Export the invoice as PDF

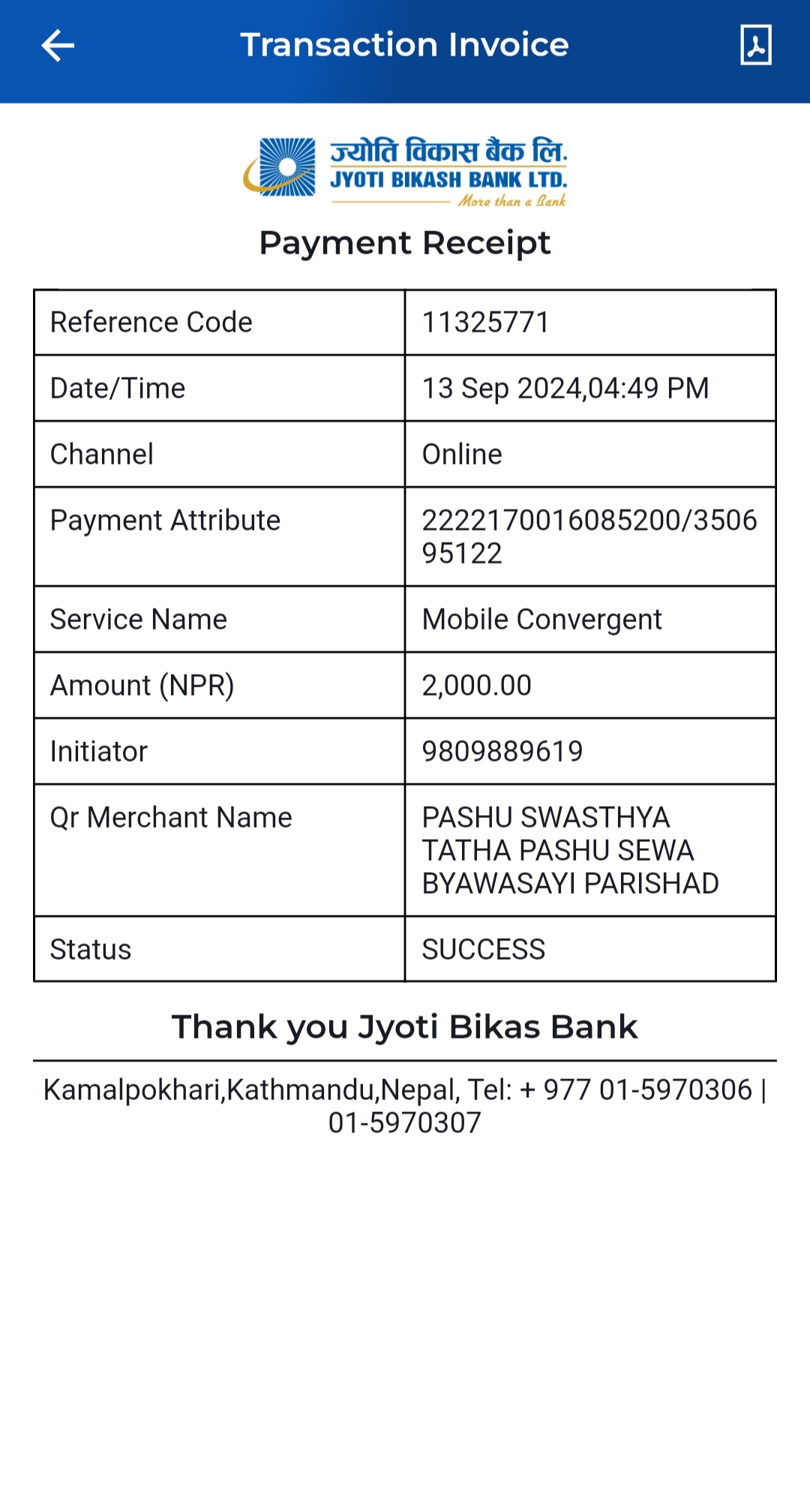point(755,45)
